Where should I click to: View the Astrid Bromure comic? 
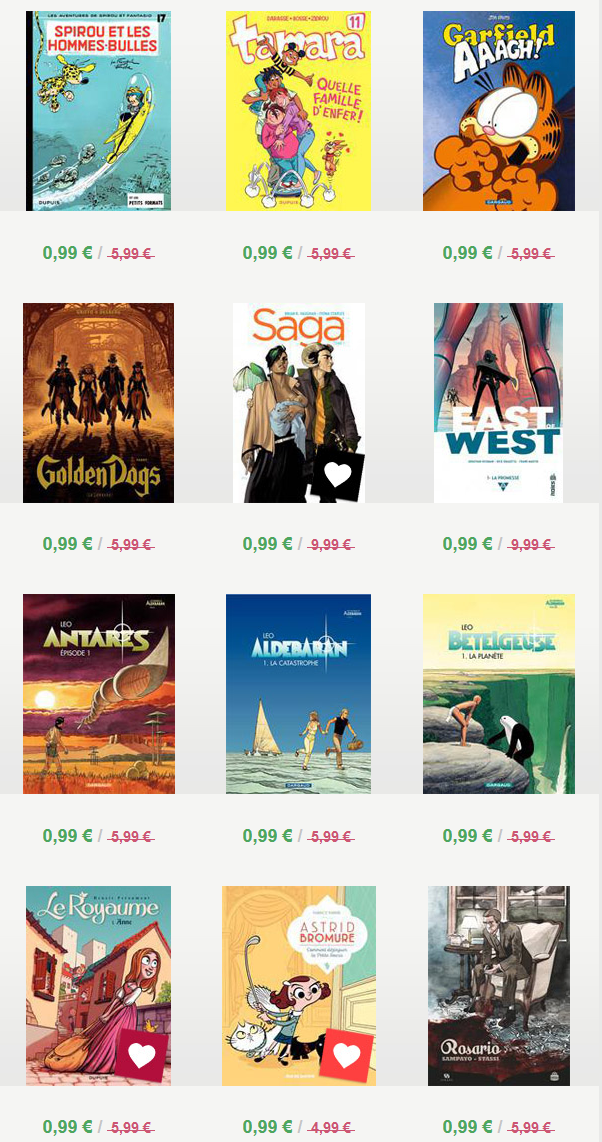(298, 985)
